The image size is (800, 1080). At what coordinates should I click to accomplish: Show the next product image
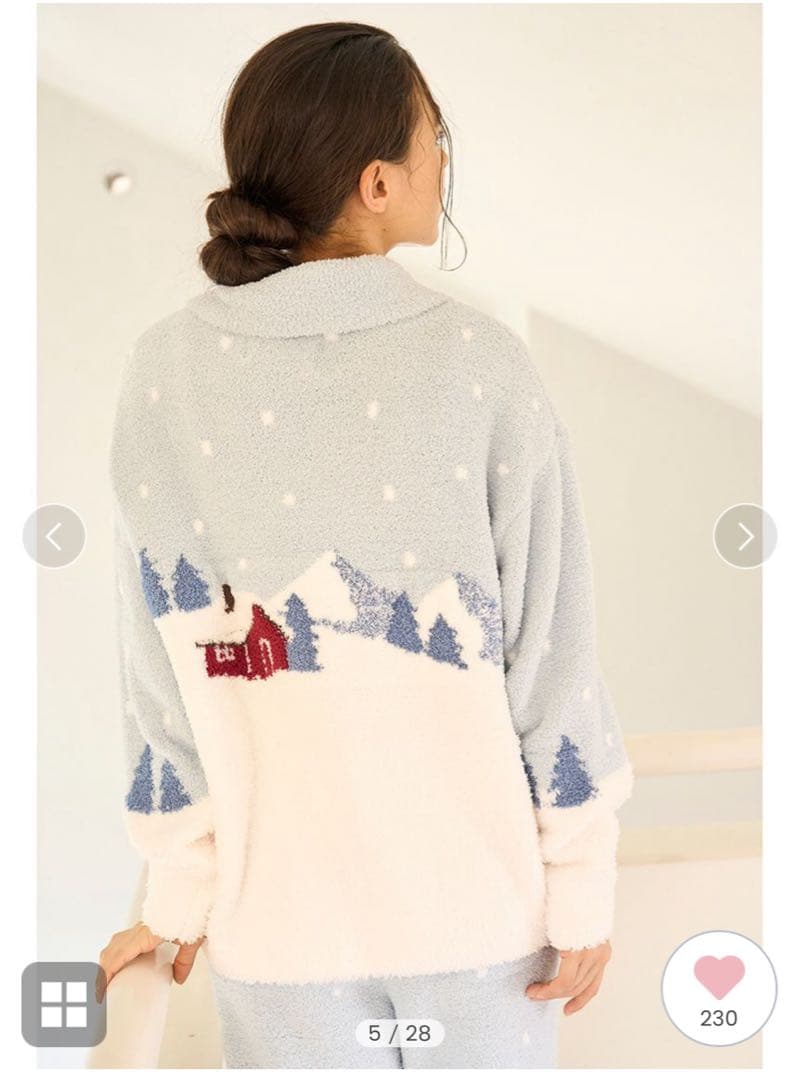pos(745,536)
